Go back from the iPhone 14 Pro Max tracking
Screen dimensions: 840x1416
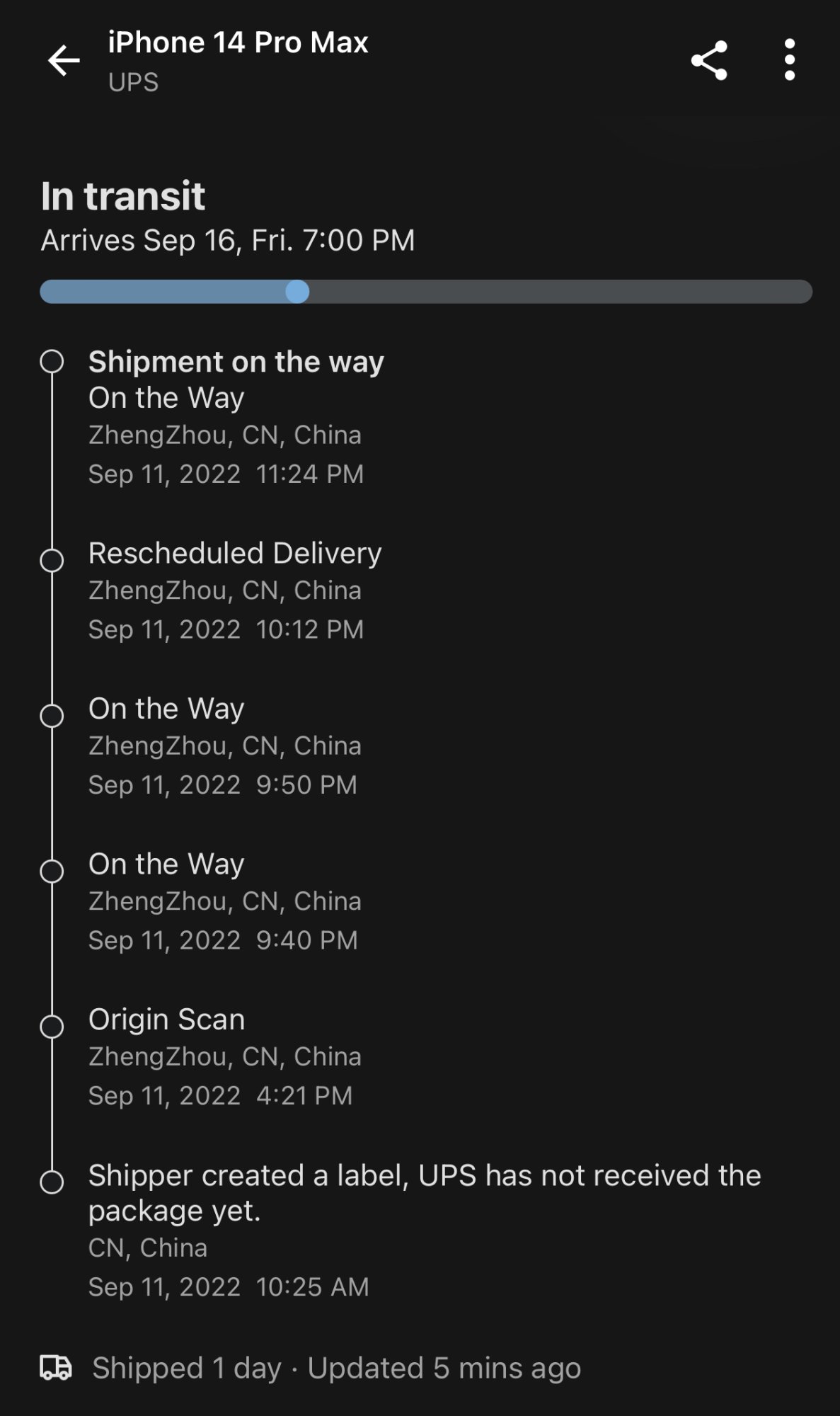click(64, 61)
